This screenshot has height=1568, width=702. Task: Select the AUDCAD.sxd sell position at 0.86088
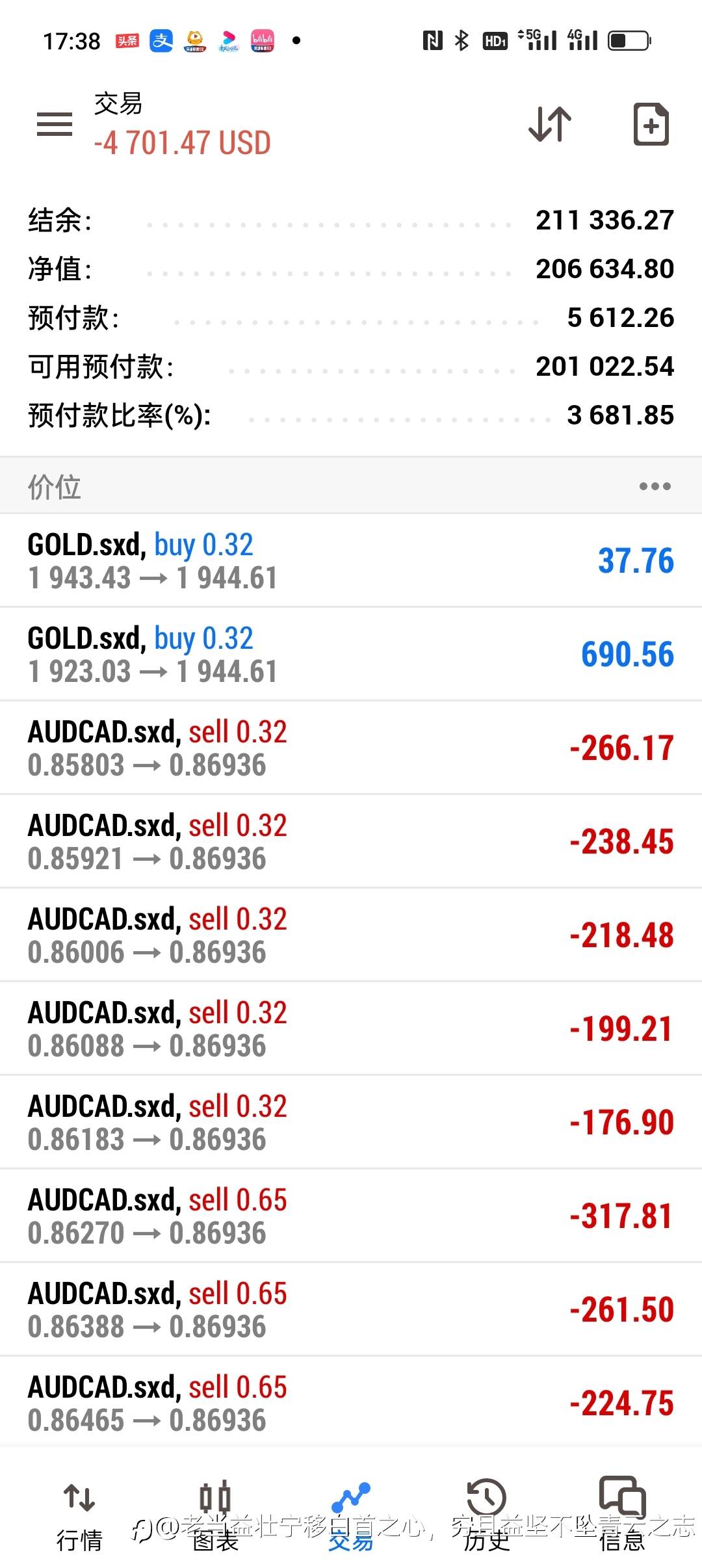(351, 1028)
